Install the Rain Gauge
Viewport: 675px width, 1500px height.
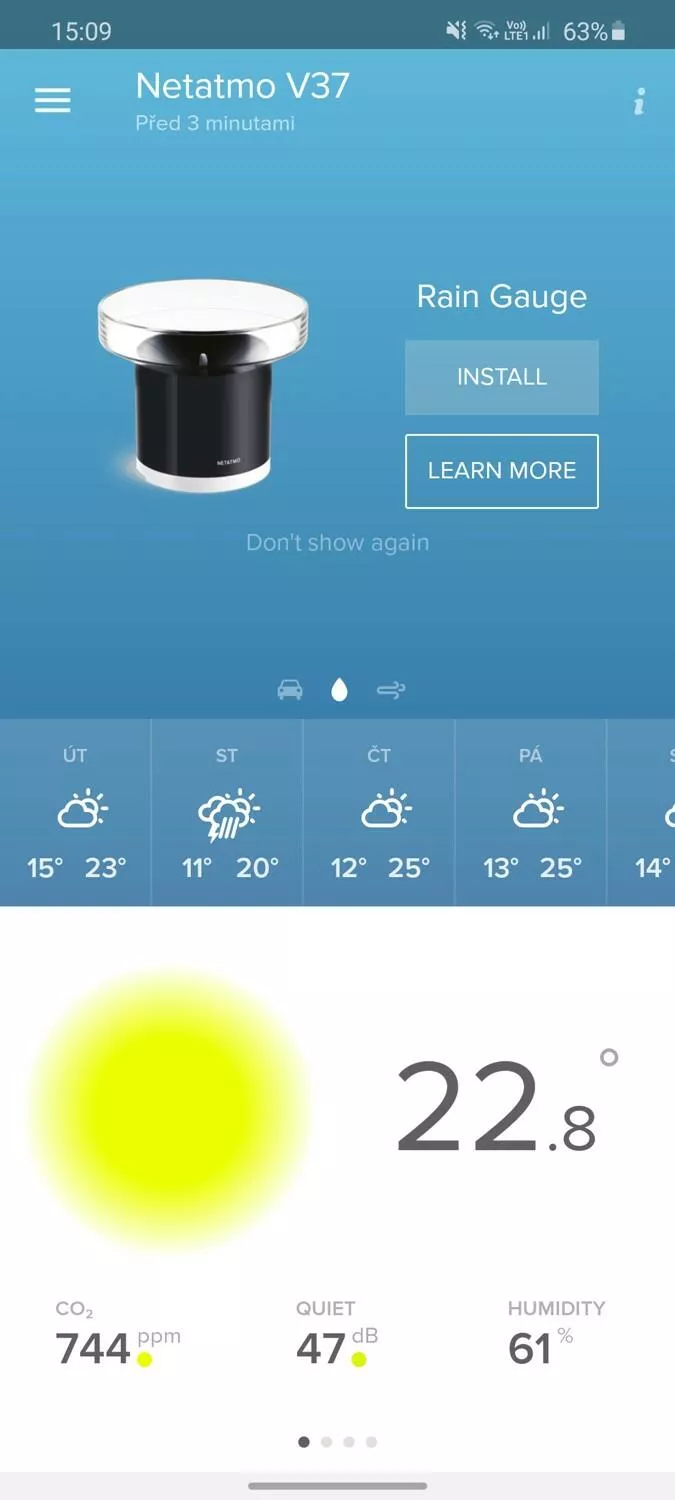(502, 377)
